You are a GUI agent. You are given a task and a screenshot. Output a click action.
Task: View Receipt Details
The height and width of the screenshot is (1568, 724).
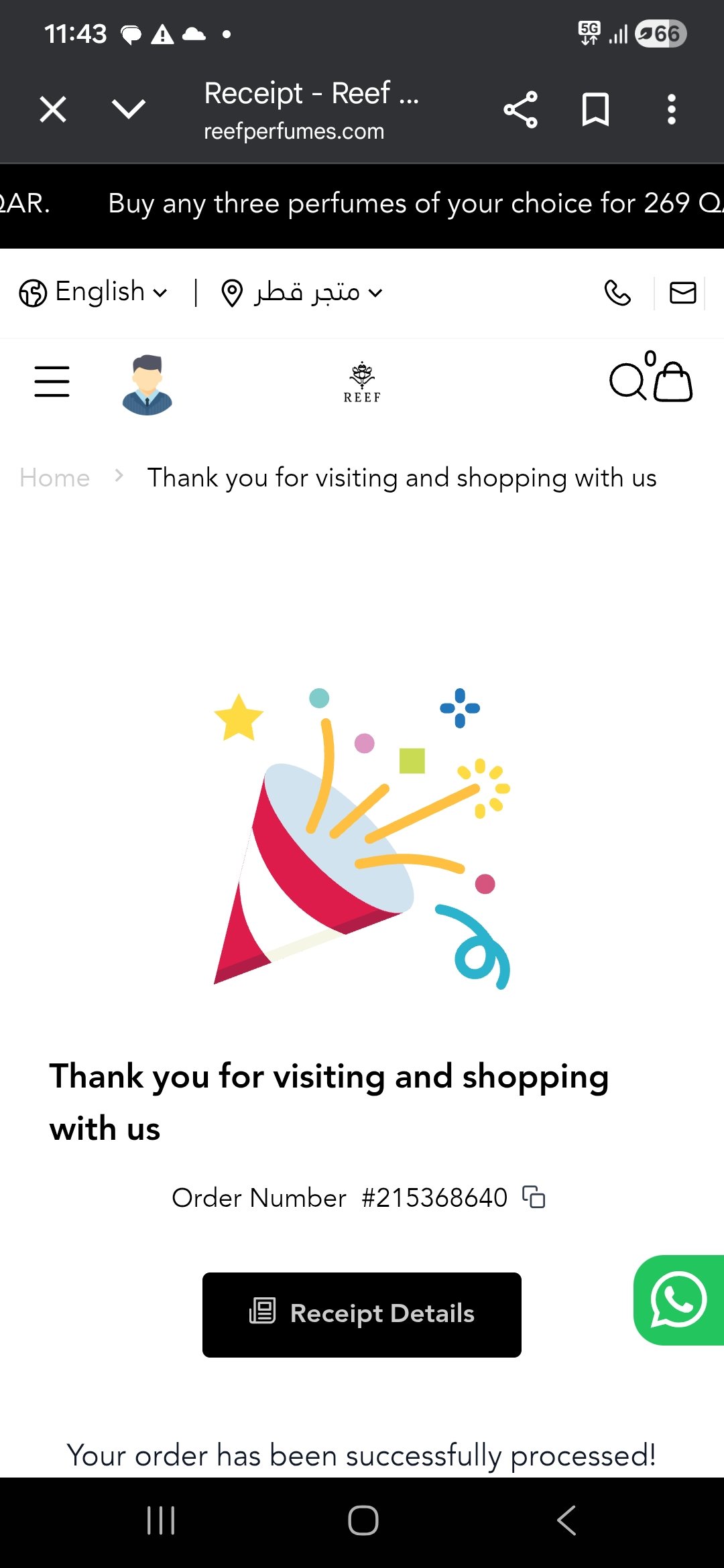click(362, 1315)
